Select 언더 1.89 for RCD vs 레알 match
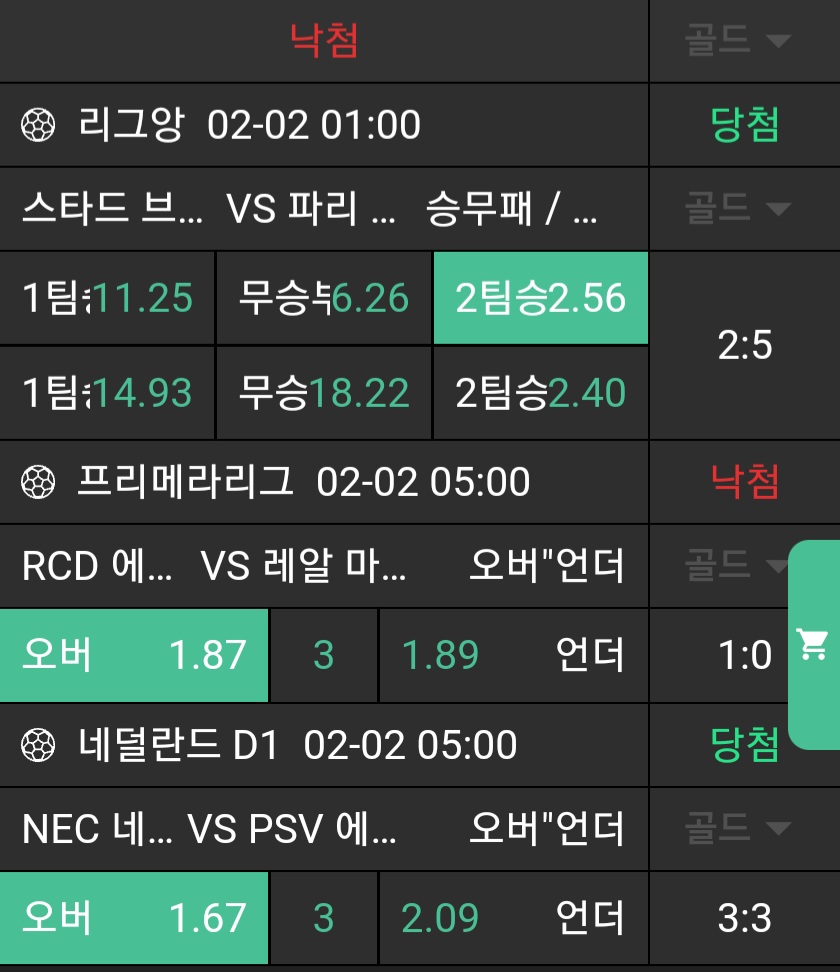840x972 pixels. [512, 655]
